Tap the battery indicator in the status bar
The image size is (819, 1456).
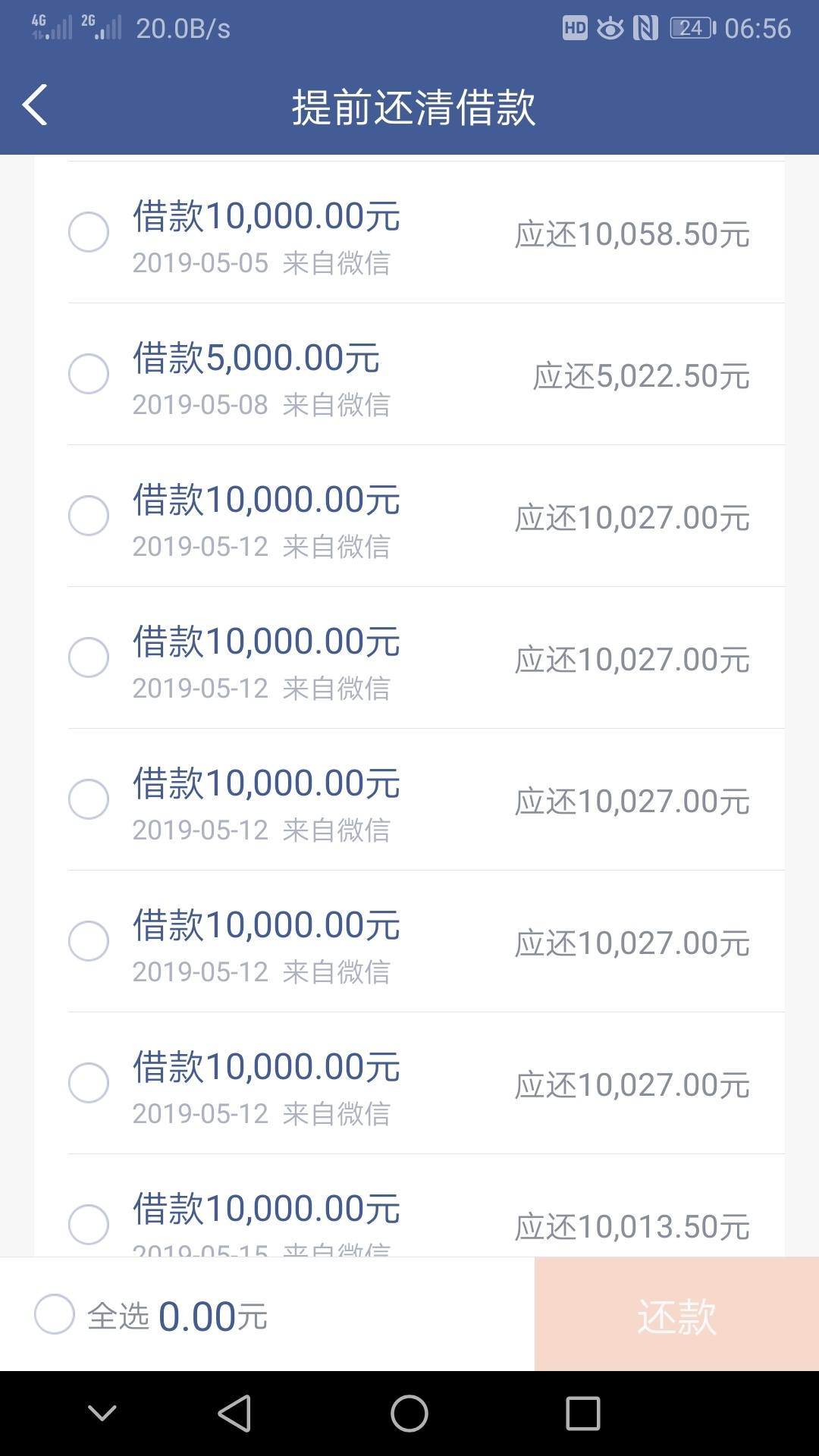pyautogui.click(x=685, y=28)
